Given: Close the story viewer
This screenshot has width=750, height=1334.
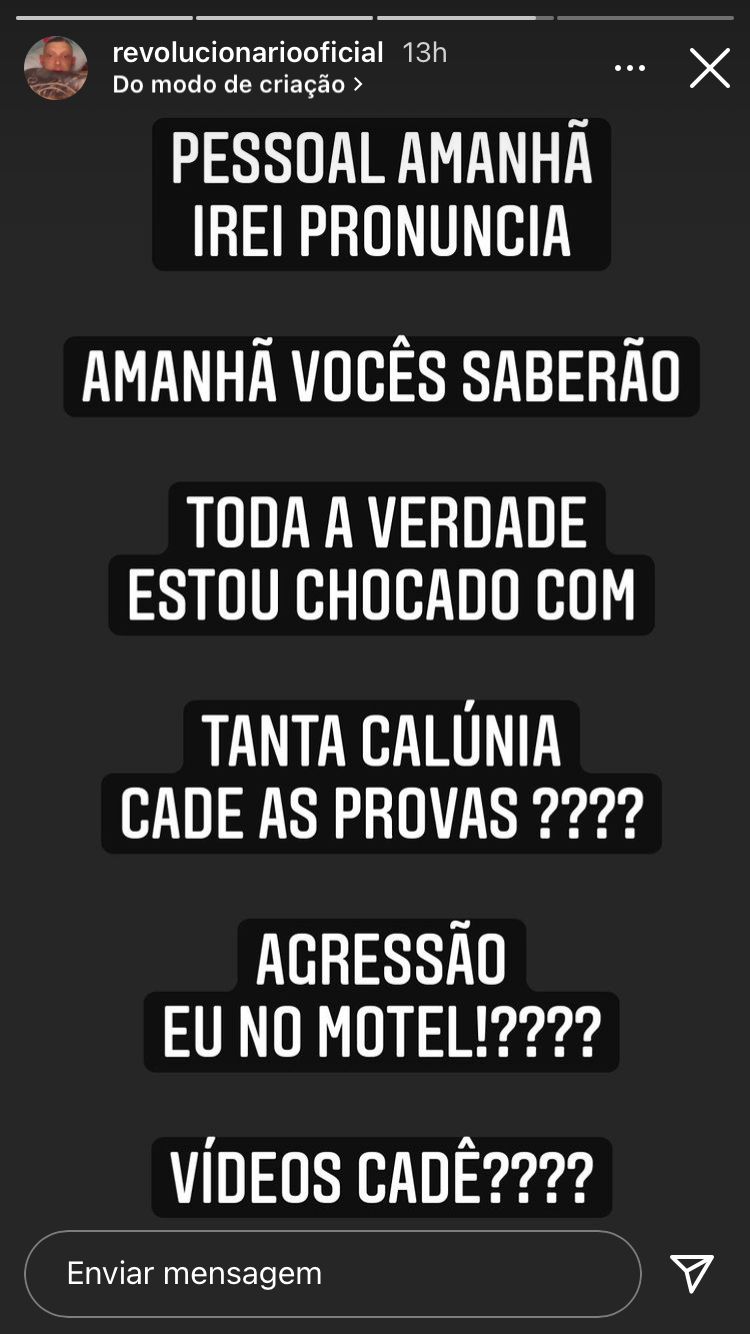Looking at the screenshot, I should pos(709,68).
